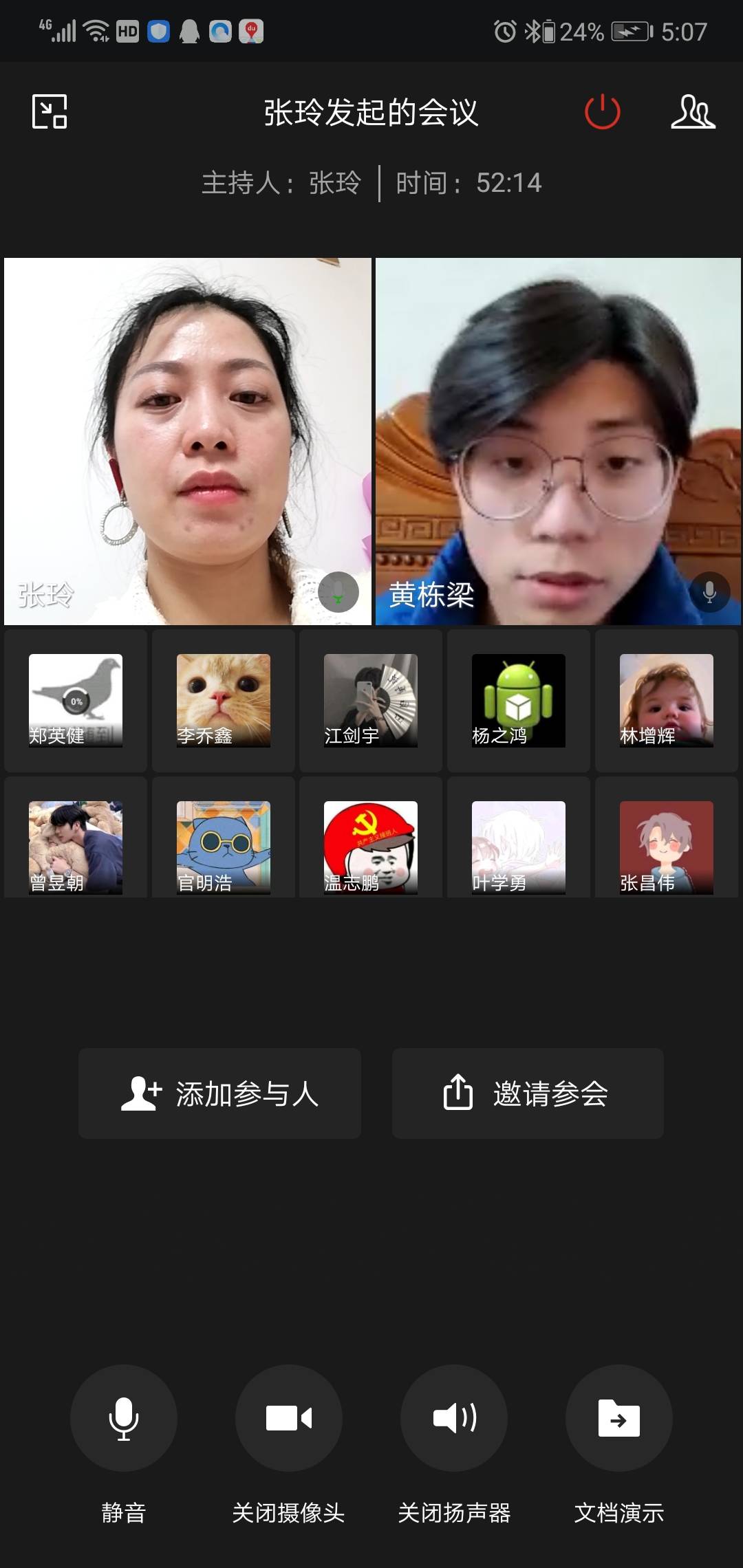743x1568 pixels.
Task: Minimize the meeting window
Action: (50, 111)
